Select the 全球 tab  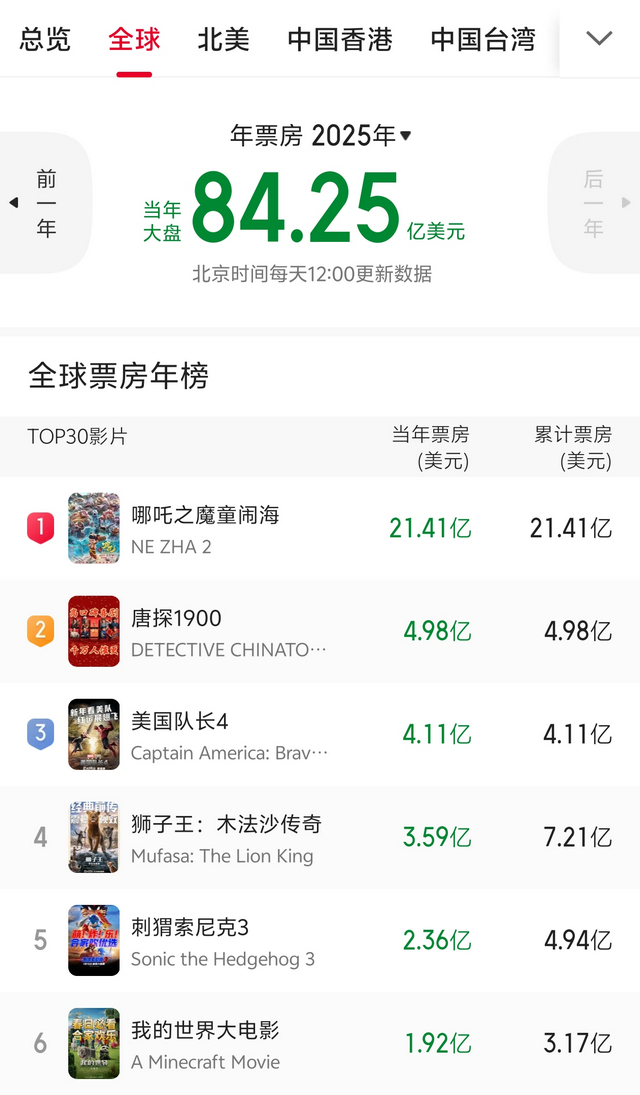134,39
